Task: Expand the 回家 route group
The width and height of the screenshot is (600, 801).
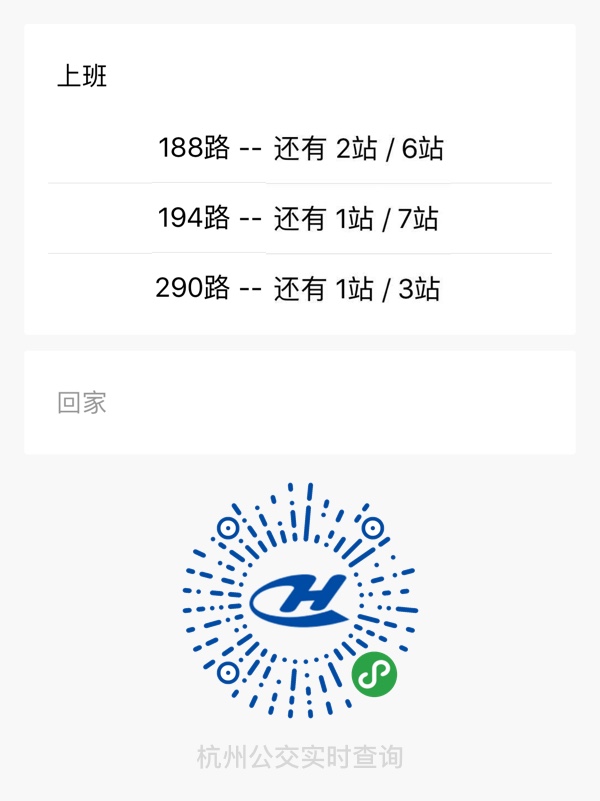Action: (82, 403)
